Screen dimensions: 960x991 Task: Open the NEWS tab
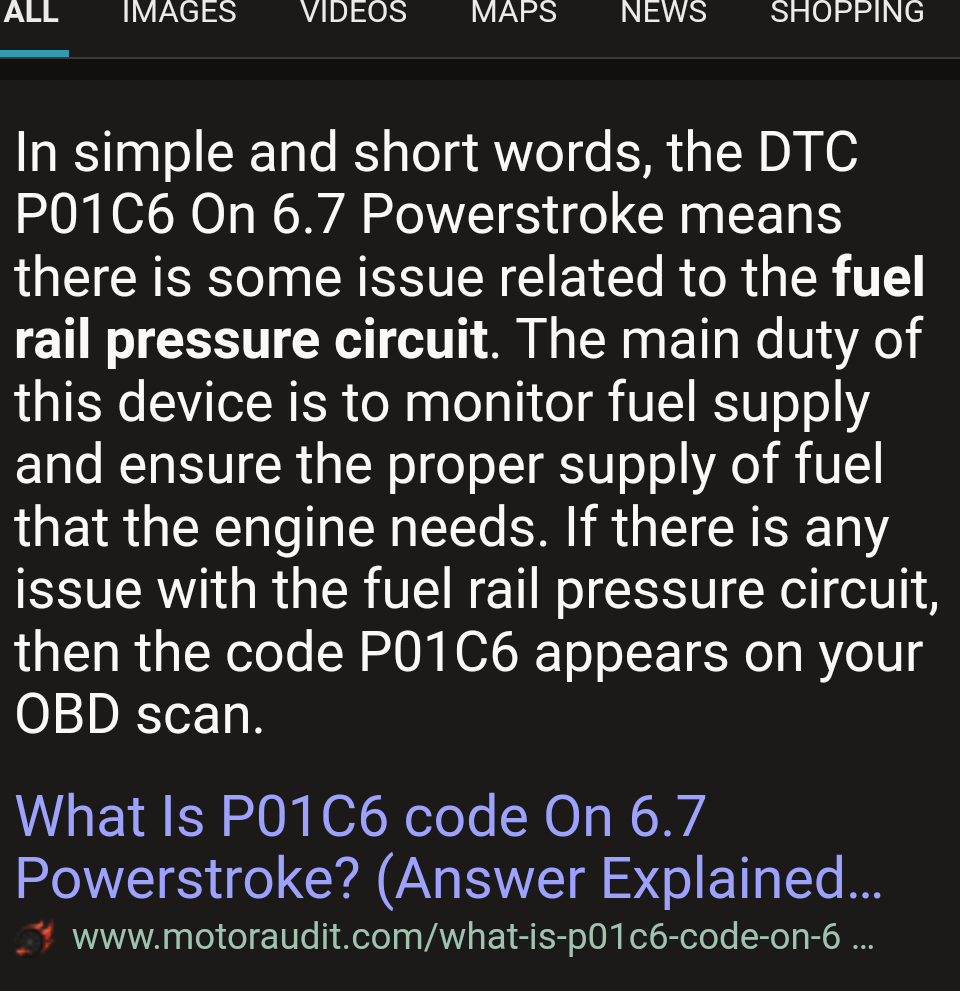(663, 14)
